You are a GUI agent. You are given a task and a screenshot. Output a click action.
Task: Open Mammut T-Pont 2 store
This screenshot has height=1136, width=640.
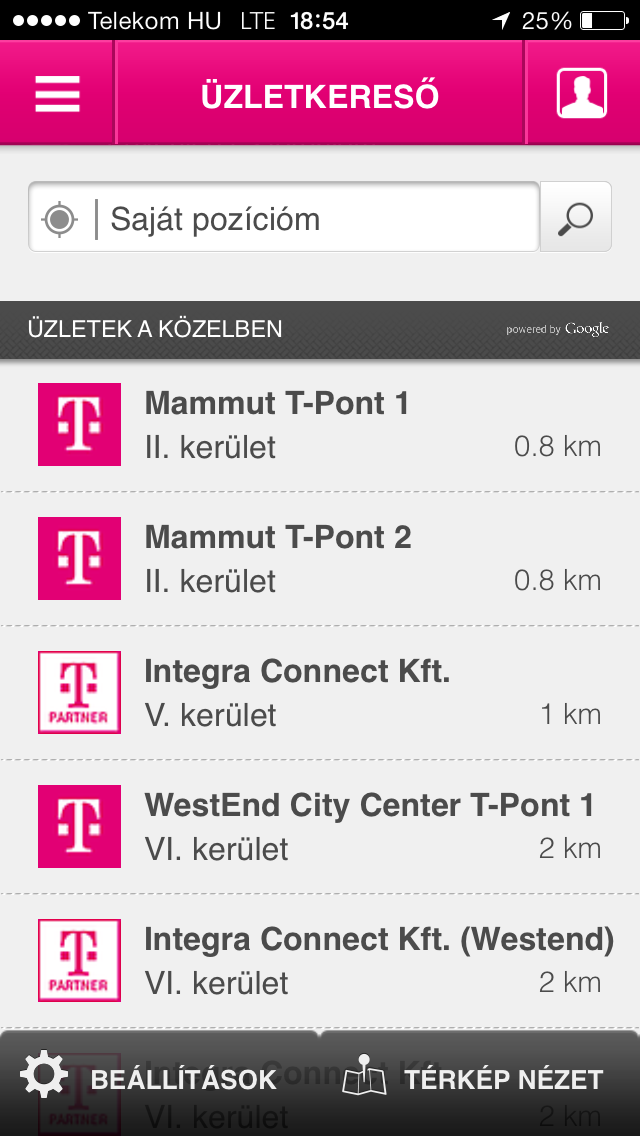[320, 559]
